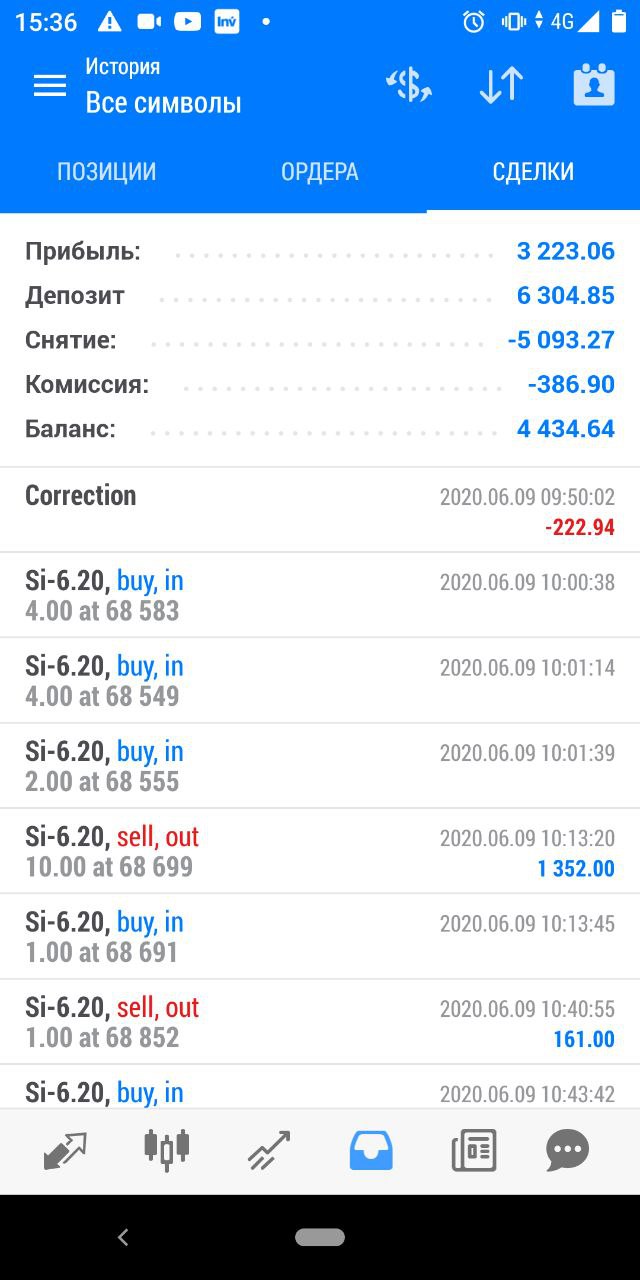
Task: Open the news tab in bottom bar
Action: 474,1151
